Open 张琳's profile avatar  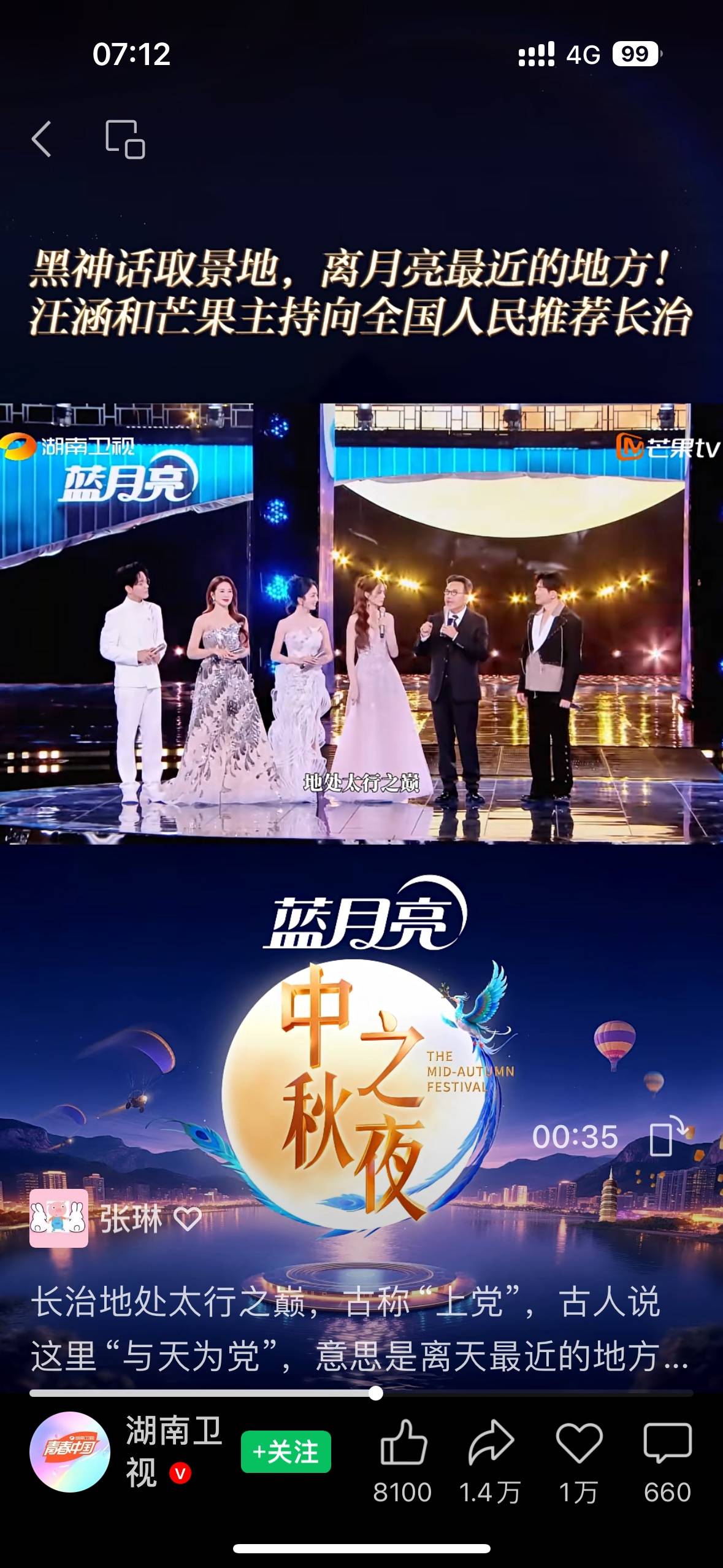(x=59, y=1218)
